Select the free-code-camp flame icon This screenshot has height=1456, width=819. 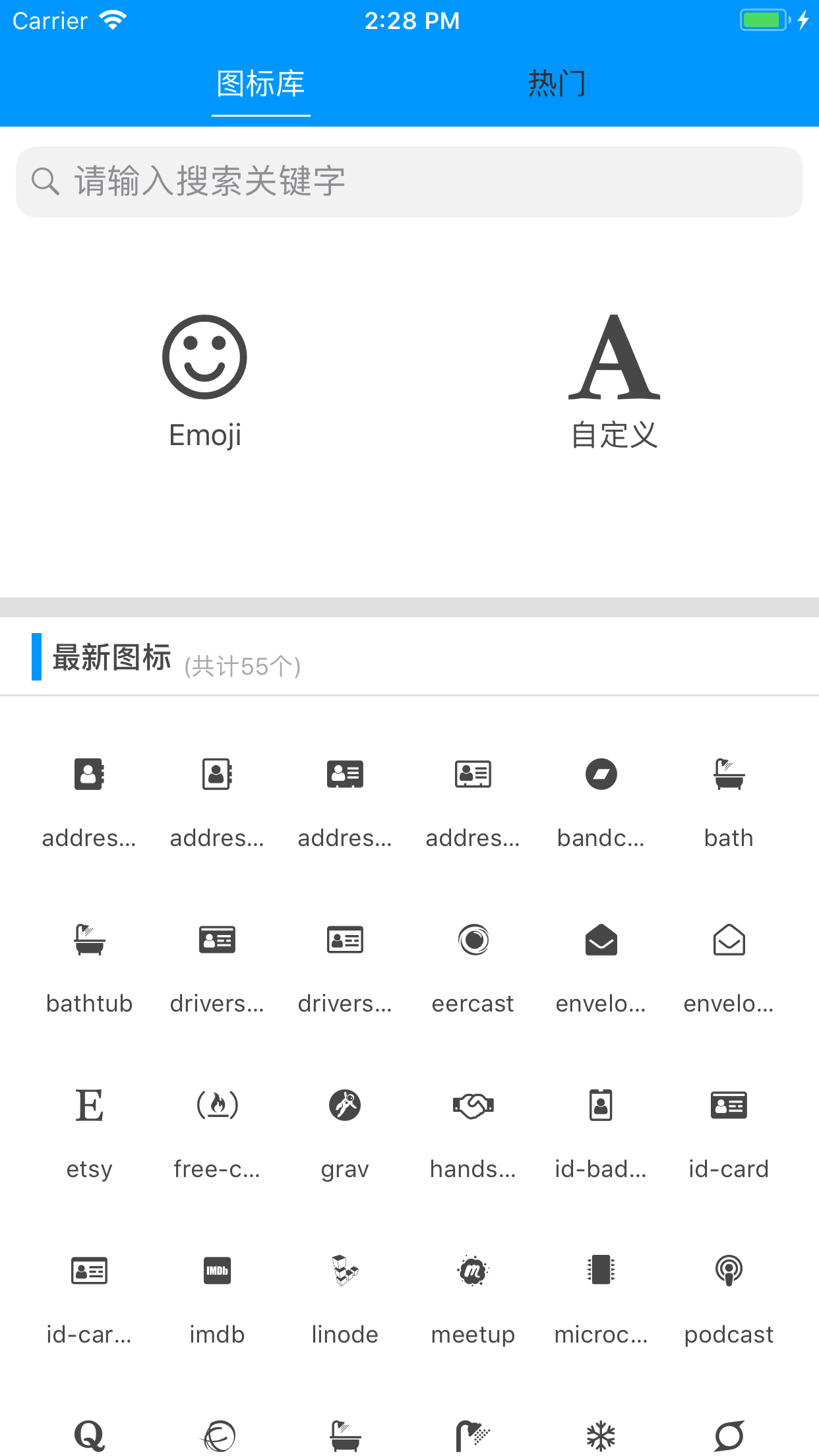click(217, 1105)
